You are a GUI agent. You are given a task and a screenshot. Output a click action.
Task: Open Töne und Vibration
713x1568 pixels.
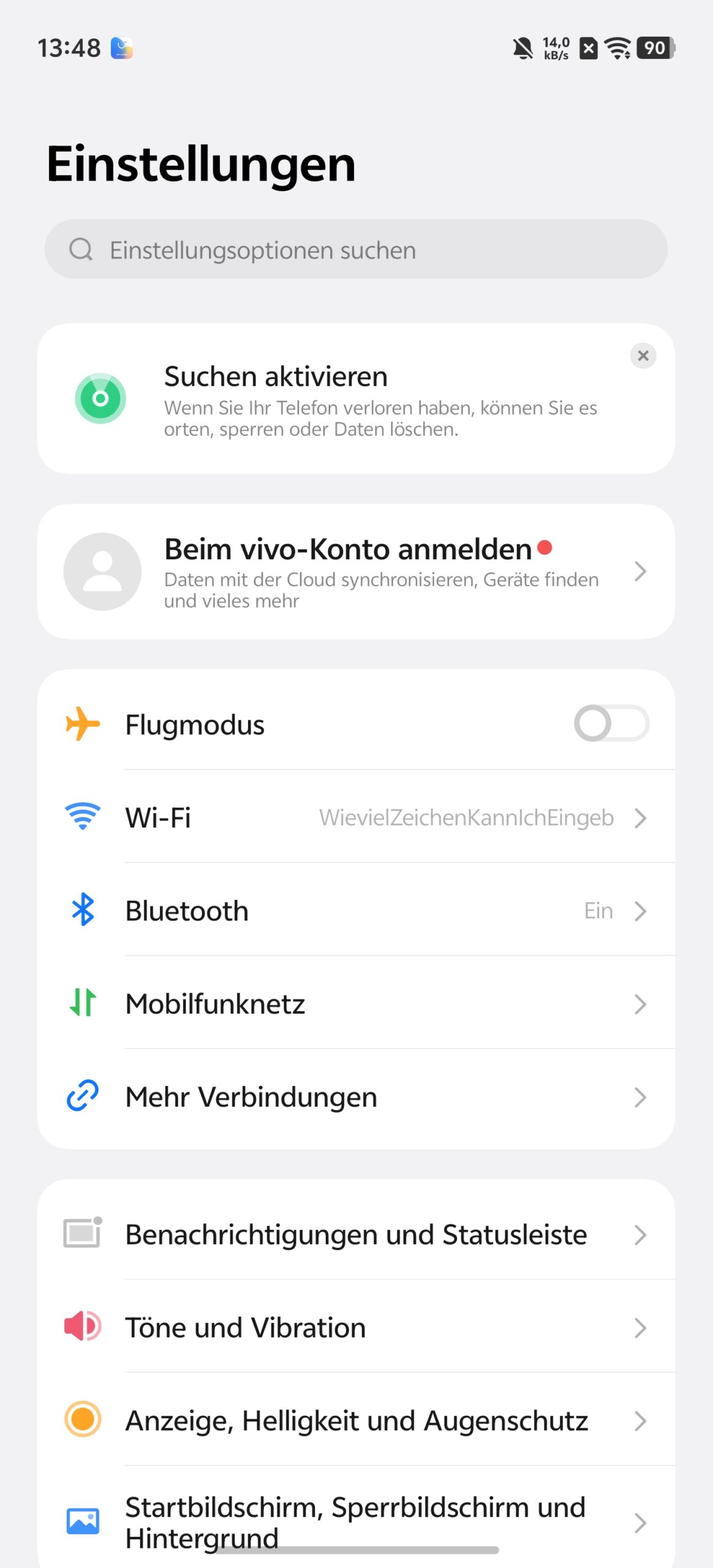[356, 1327]
